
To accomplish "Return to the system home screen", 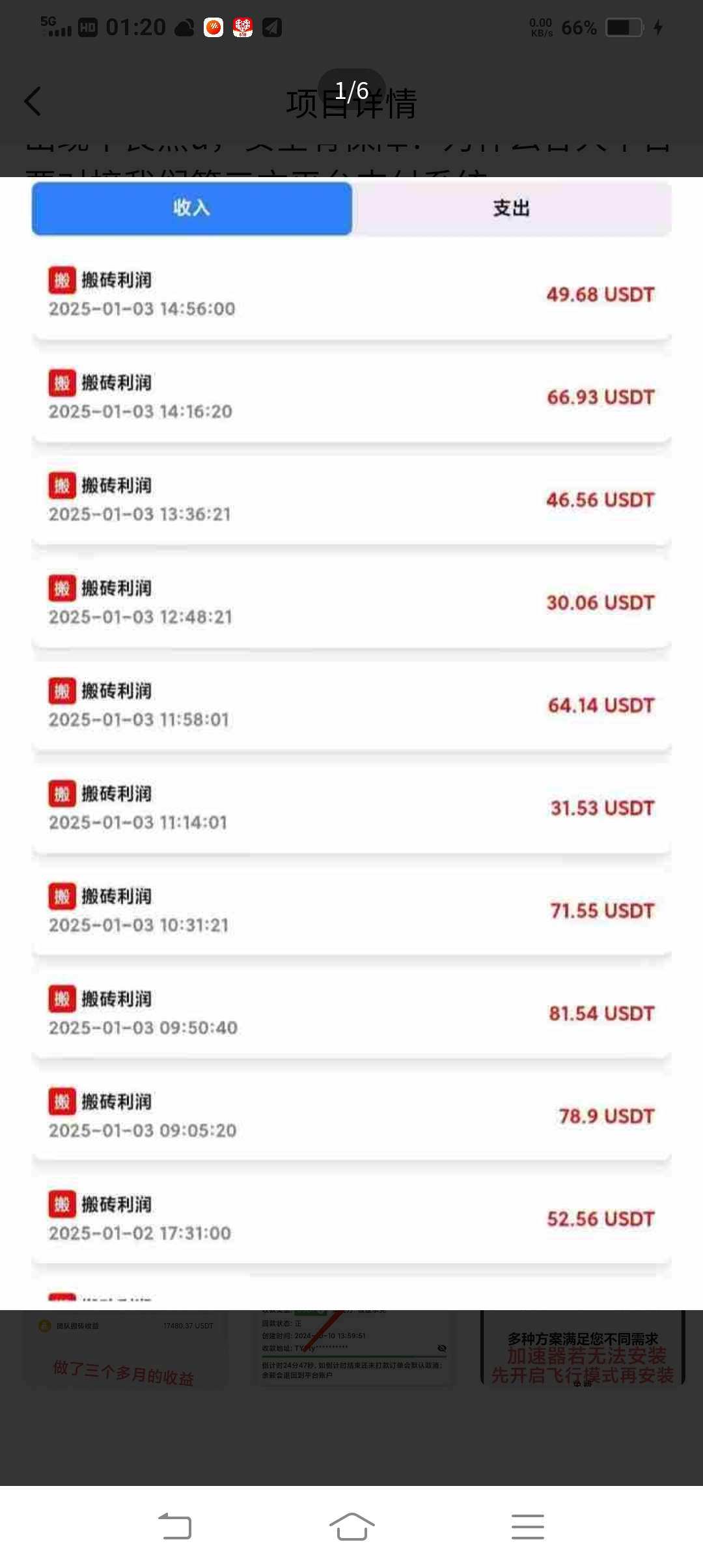I will 351,1526.
